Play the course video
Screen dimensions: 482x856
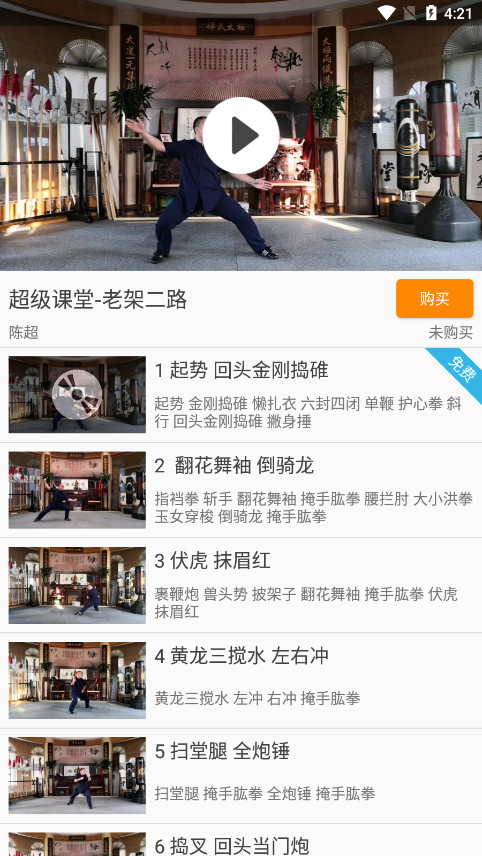point(241,135)
